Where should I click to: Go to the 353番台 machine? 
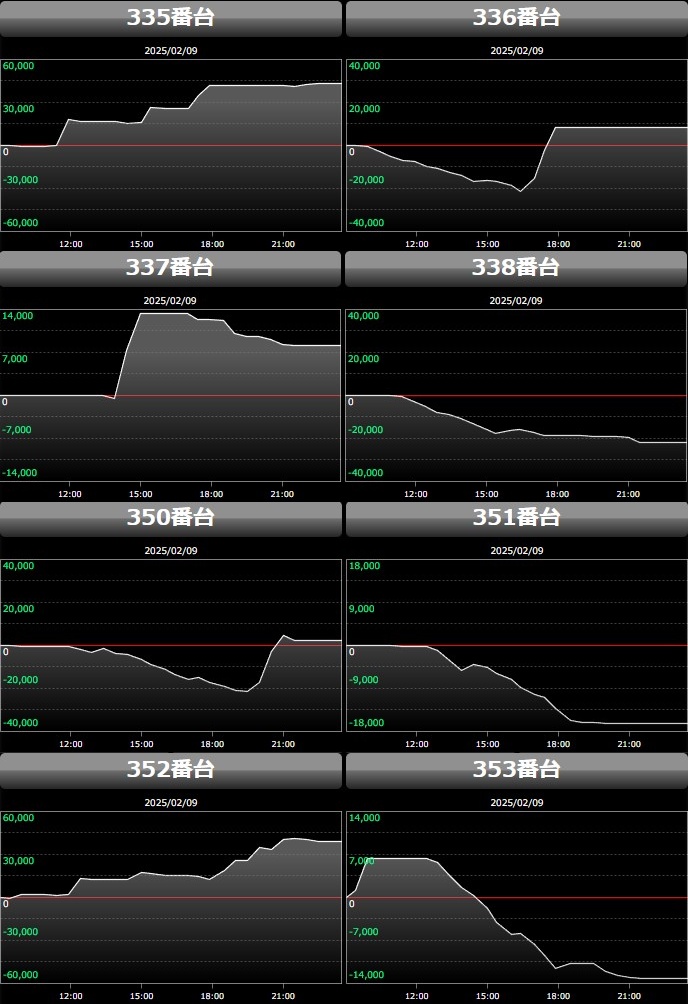(x=516, y=770)
